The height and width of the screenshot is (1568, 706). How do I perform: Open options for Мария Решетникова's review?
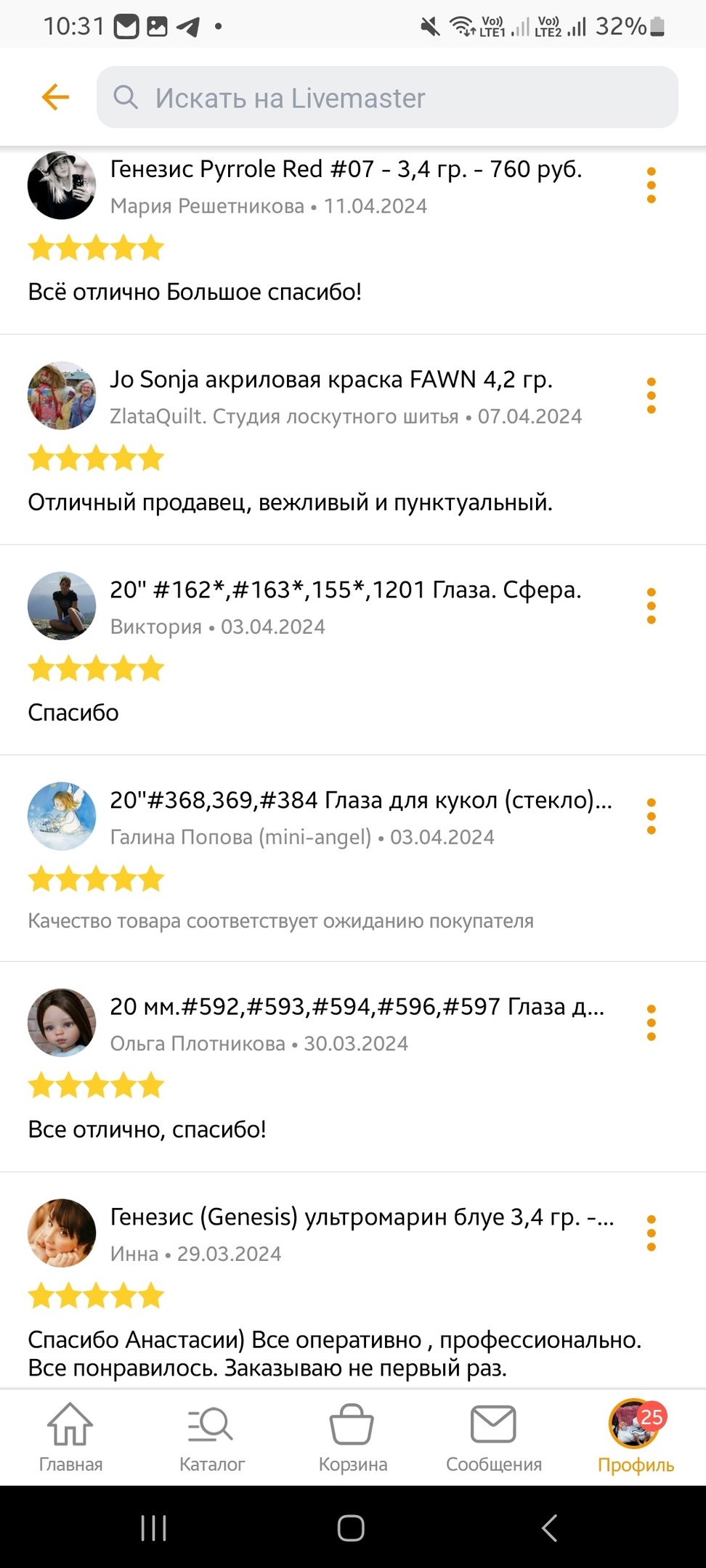(x=651, y=185)
